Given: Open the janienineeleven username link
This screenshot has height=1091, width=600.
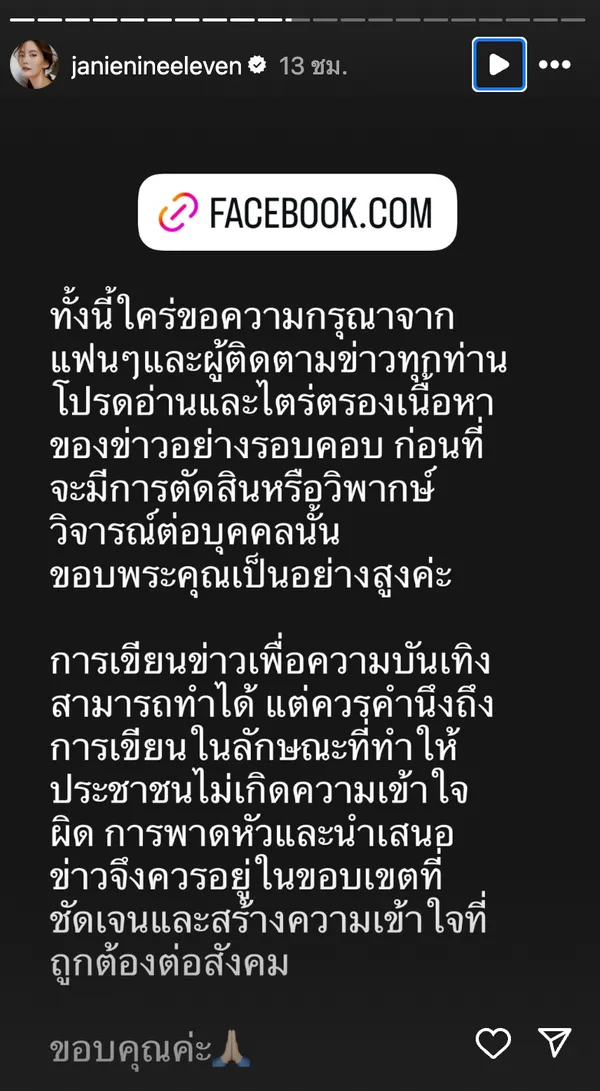Looking at the screenshot, I should click(156, 66).
